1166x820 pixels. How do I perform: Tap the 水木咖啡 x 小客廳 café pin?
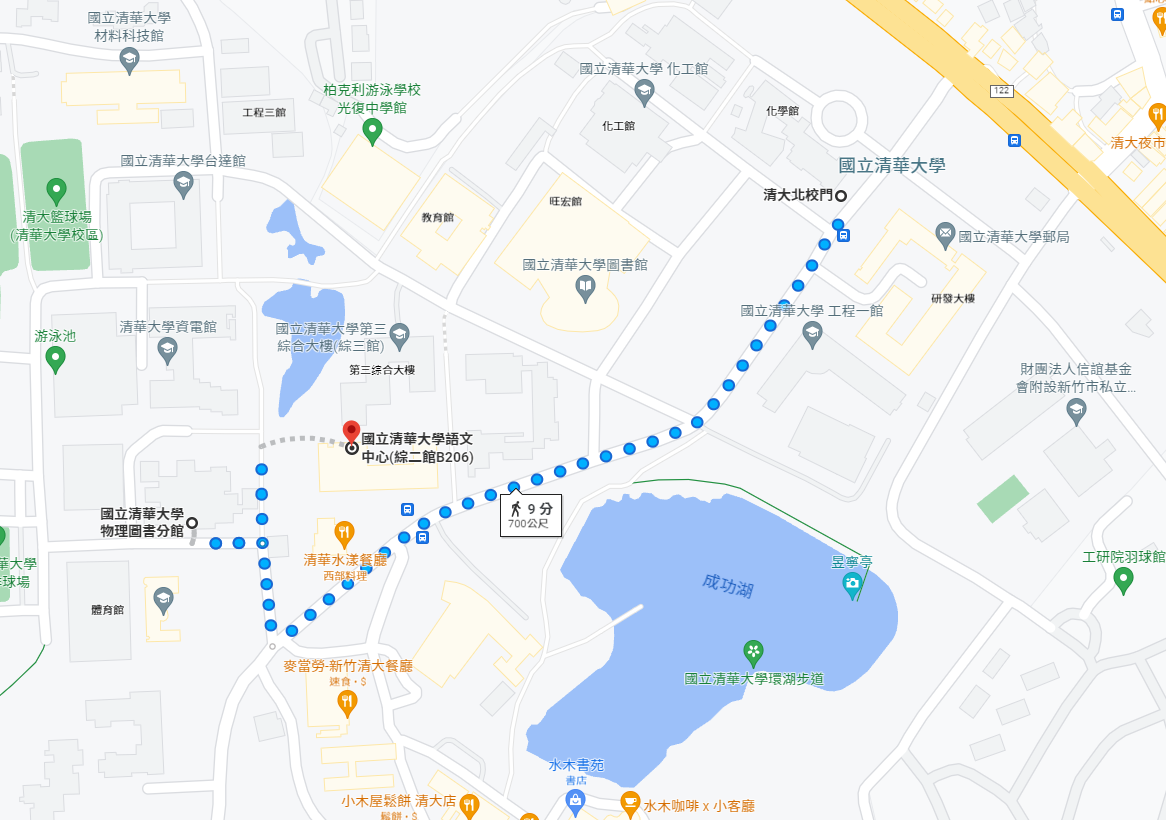click(629, 802)
